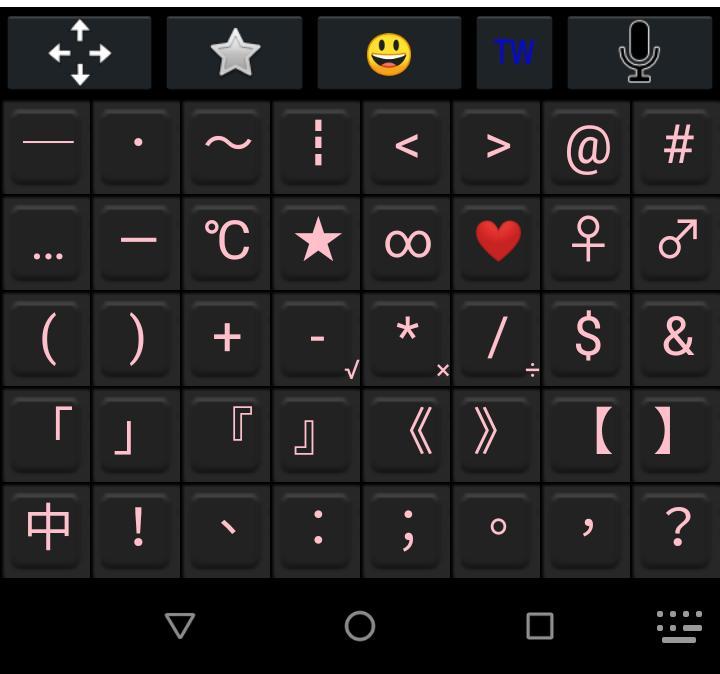Type the question mark key
This screenshot has height=674, width=720.
(677, 530)
